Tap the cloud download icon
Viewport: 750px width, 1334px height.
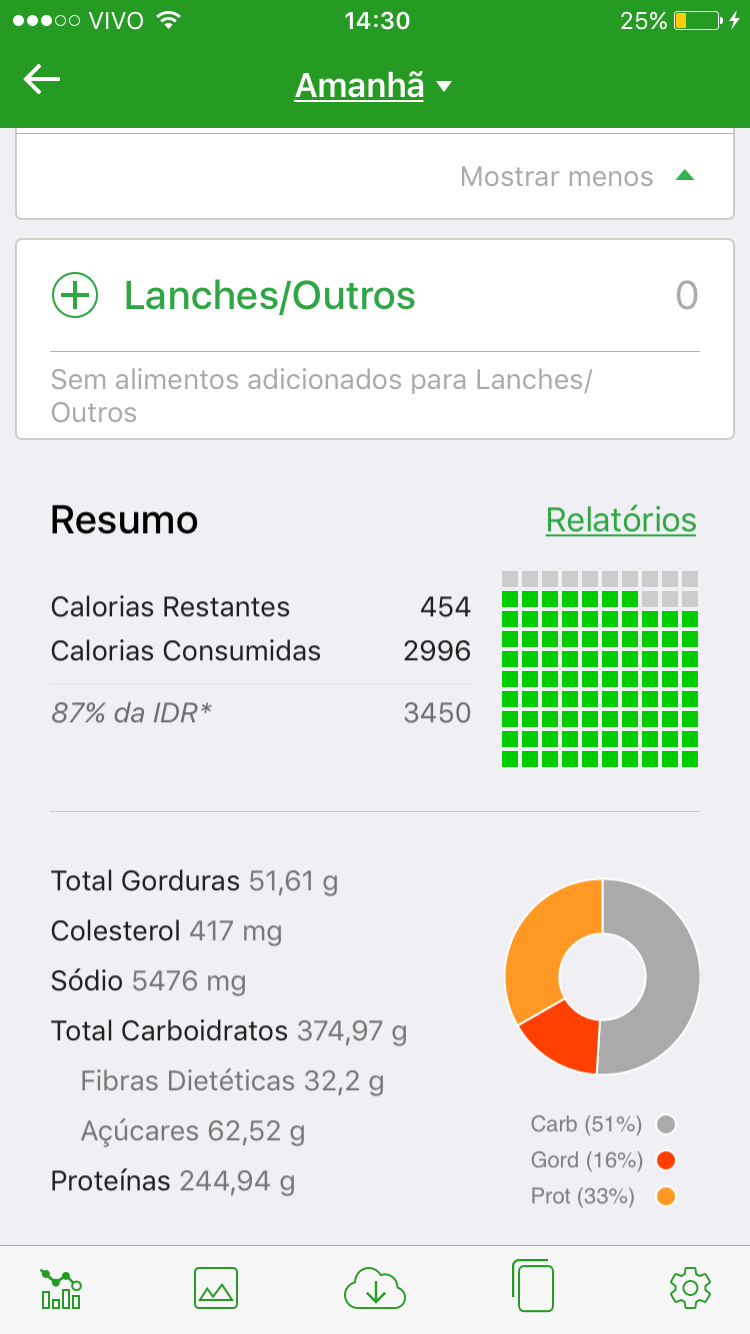pos(375,1288)
